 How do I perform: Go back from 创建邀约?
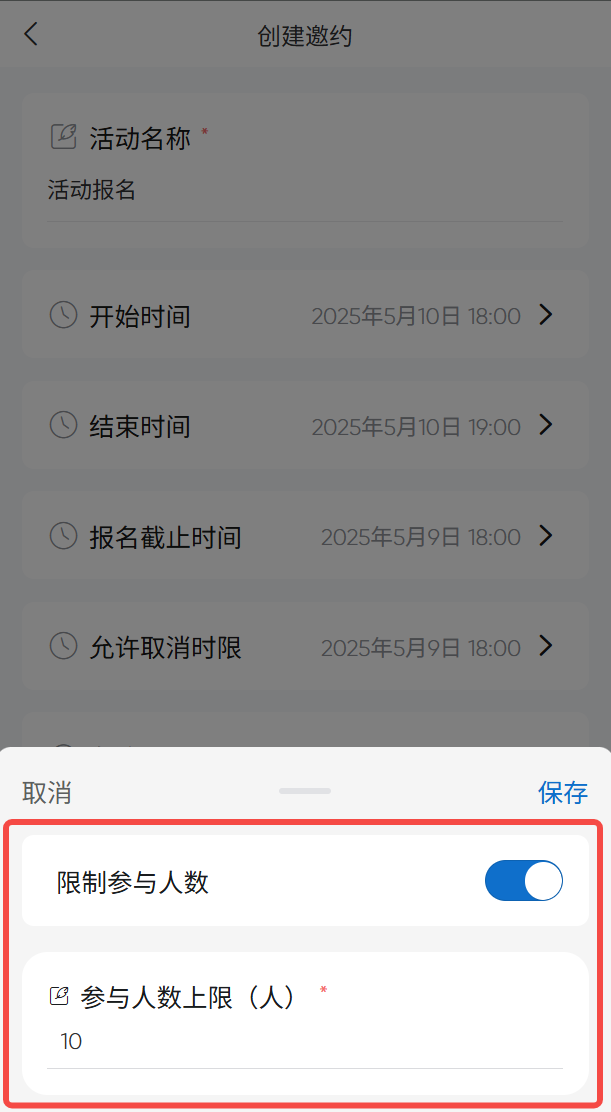point(31,35)
